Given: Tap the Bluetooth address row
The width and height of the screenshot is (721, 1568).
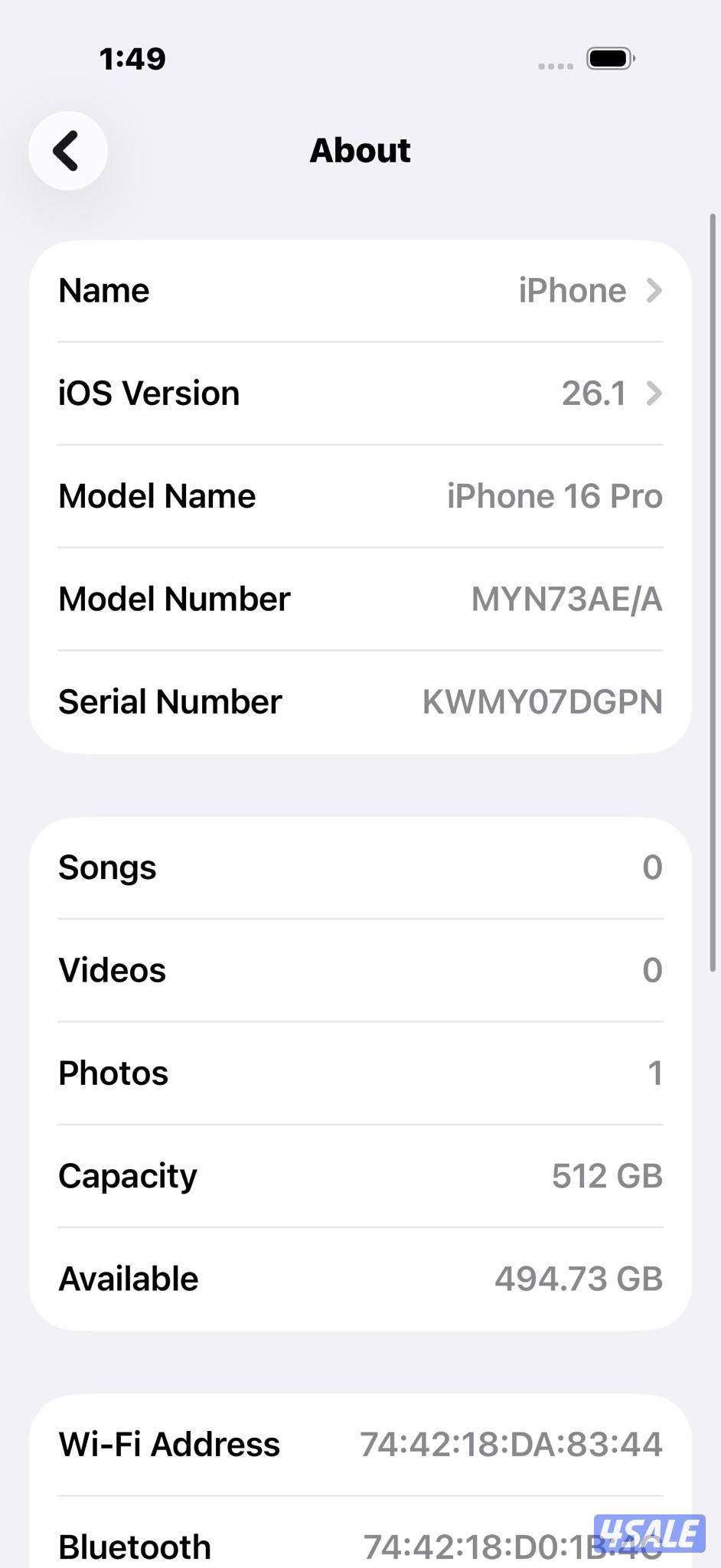Looking at the screenshot, I should pos(360,1545).
